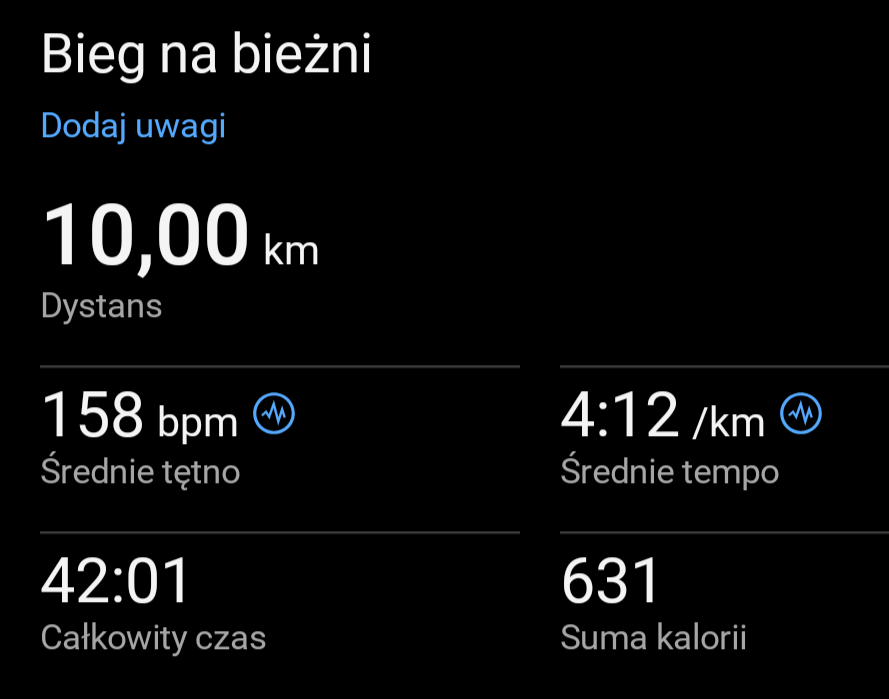
Task: Tap the Dodaj uwagi link
Action: coord(133,126)
